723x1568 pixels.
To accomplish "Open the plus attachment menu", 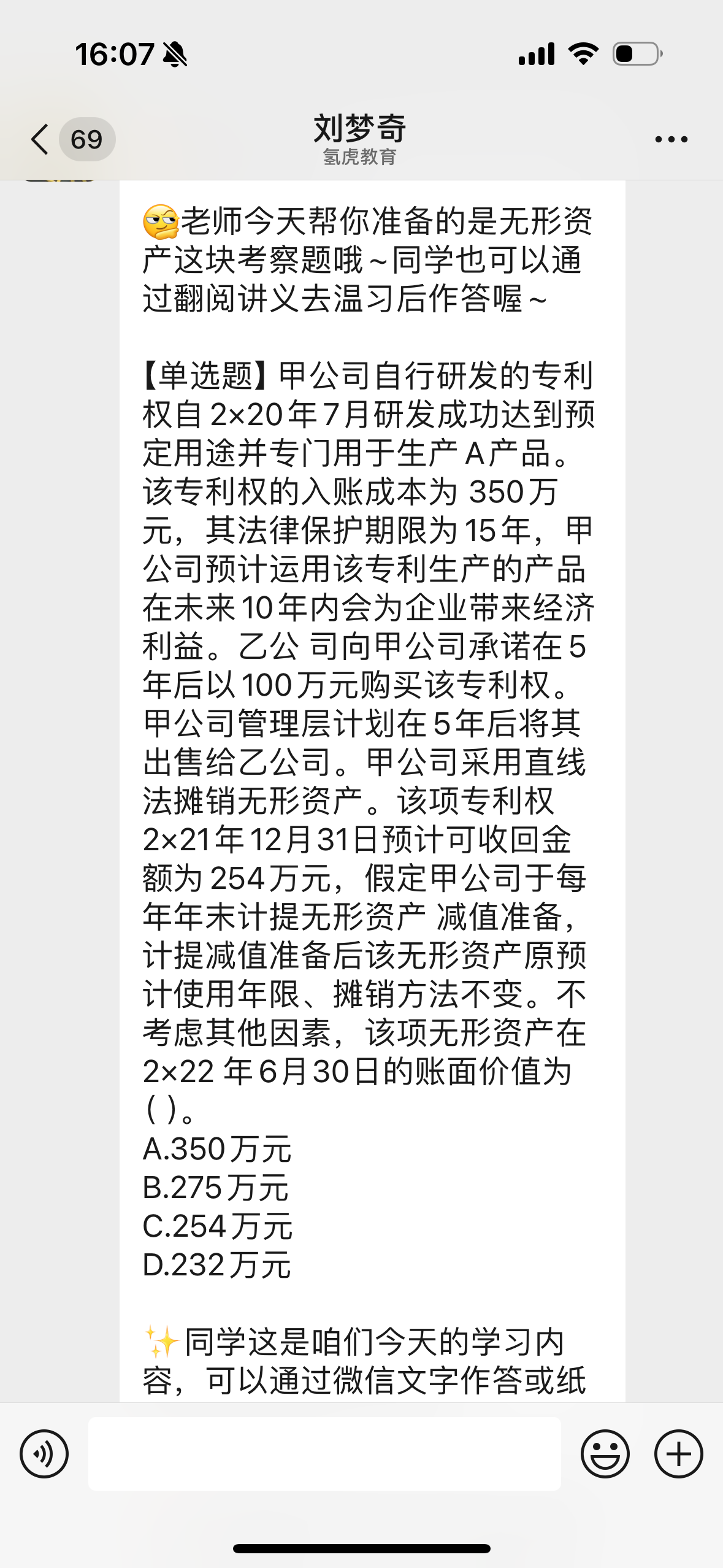I will 678,1453.
